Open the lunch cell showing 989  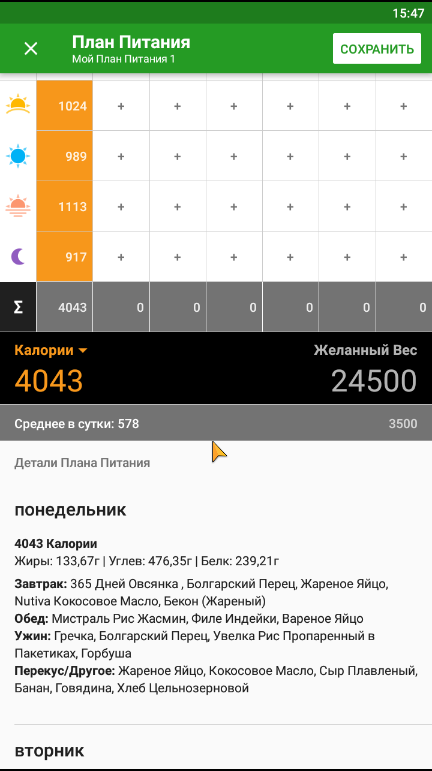[64, 156]
